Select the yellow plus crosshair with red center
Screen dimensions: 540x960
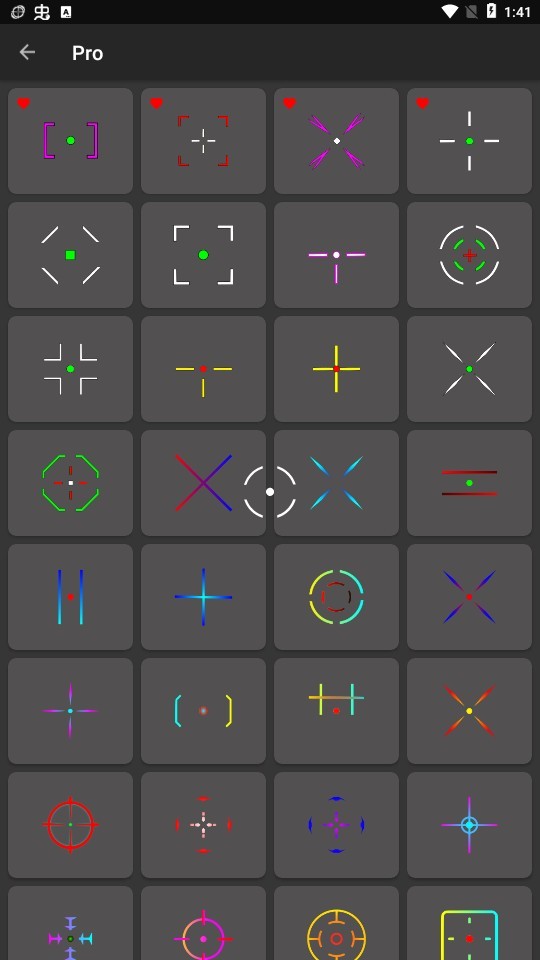click(x=336, y=369)
